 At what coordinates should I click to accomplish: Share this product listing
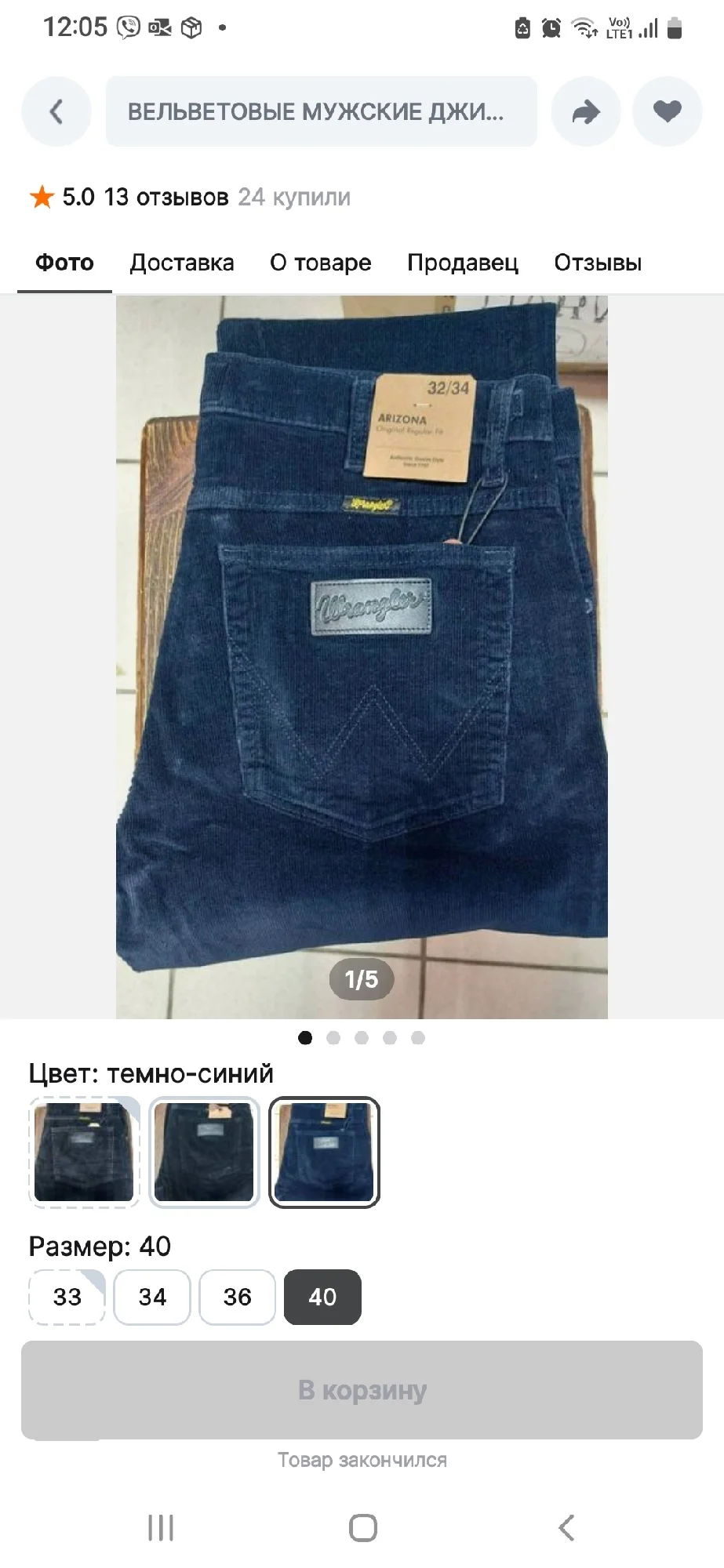click(x=586, y=111)
